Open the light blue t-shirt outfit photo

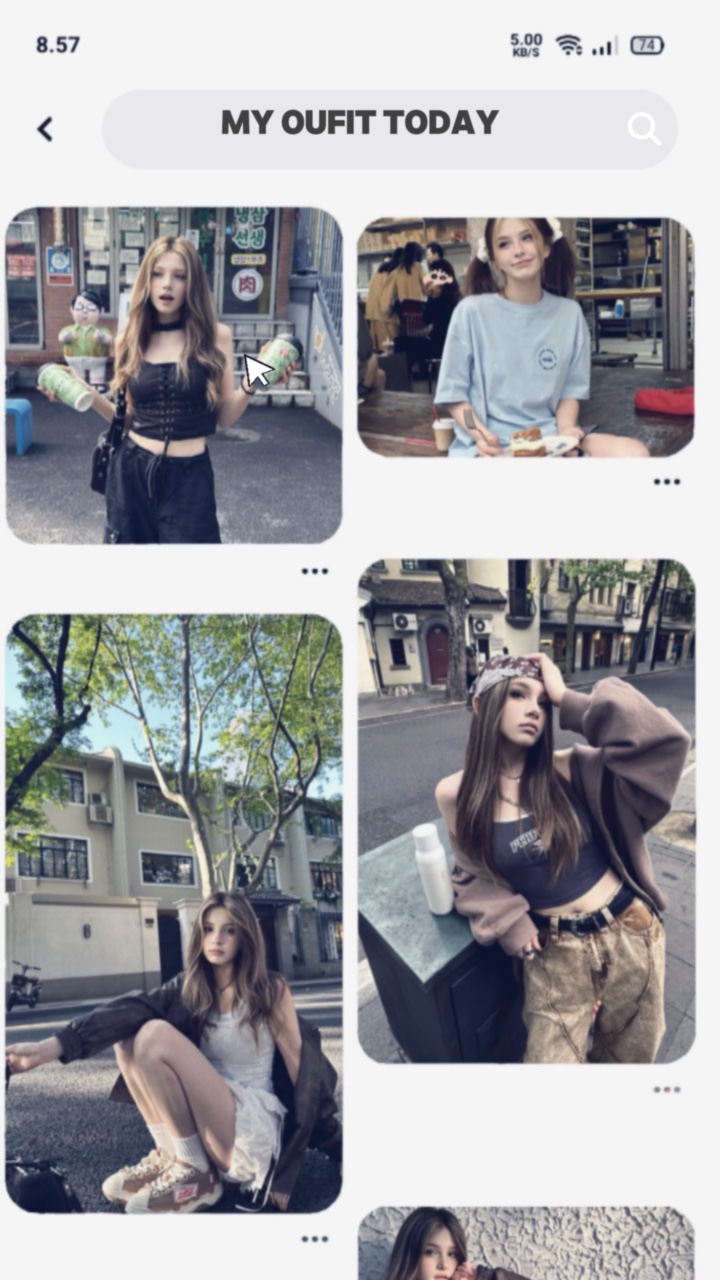526,337
